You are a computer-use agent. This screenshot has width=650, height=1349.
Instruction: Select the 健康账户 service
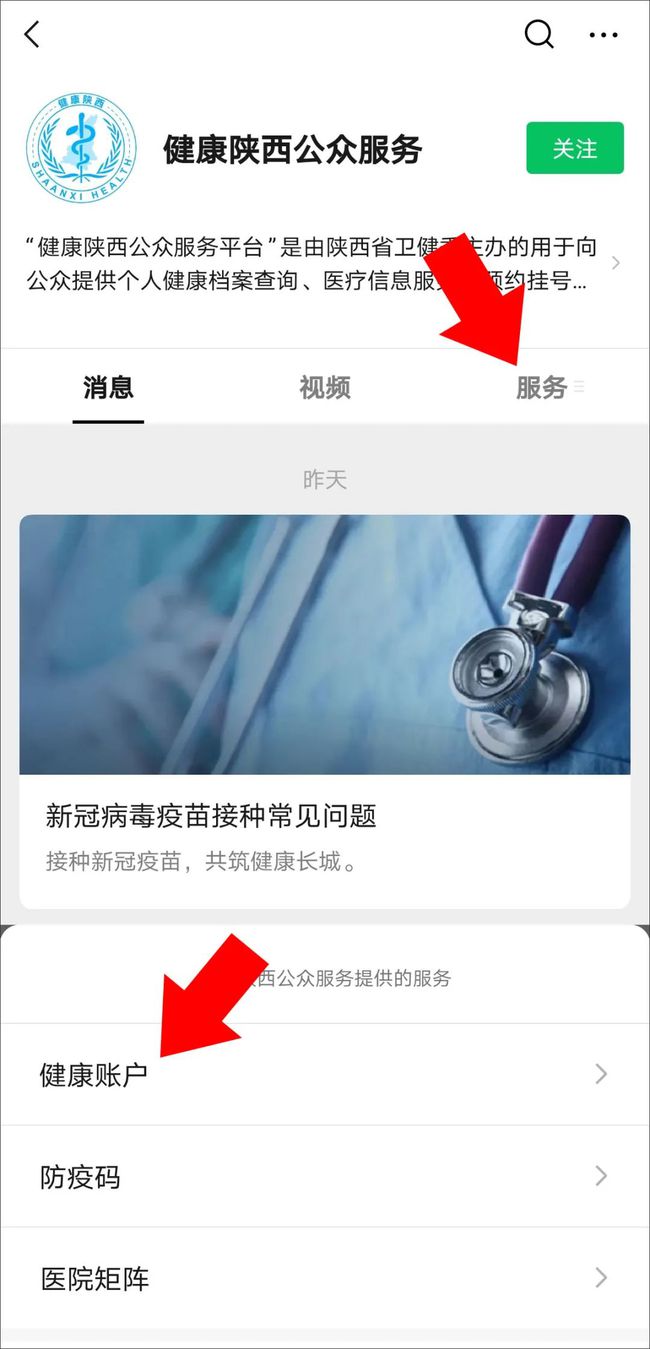pyautogui.click(x=325, y=1075)
